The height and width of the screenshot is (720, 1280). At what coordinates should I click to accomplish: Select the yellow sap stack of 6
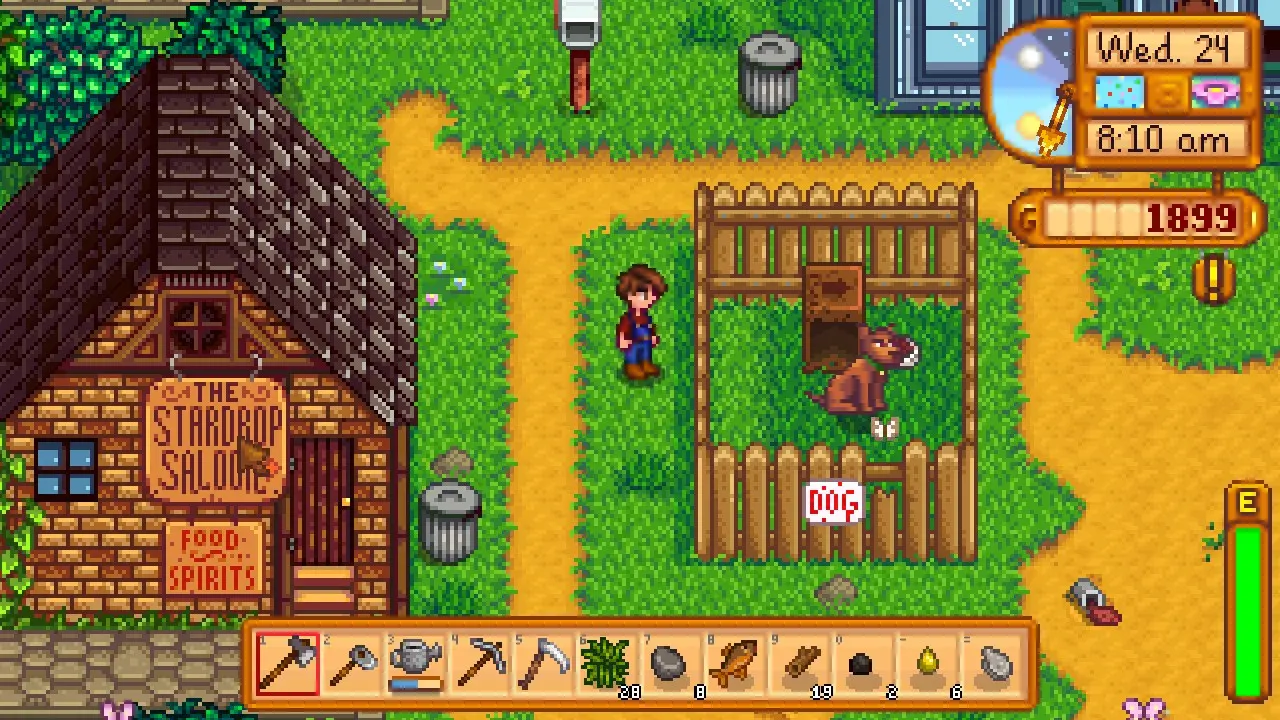(928, 663)
